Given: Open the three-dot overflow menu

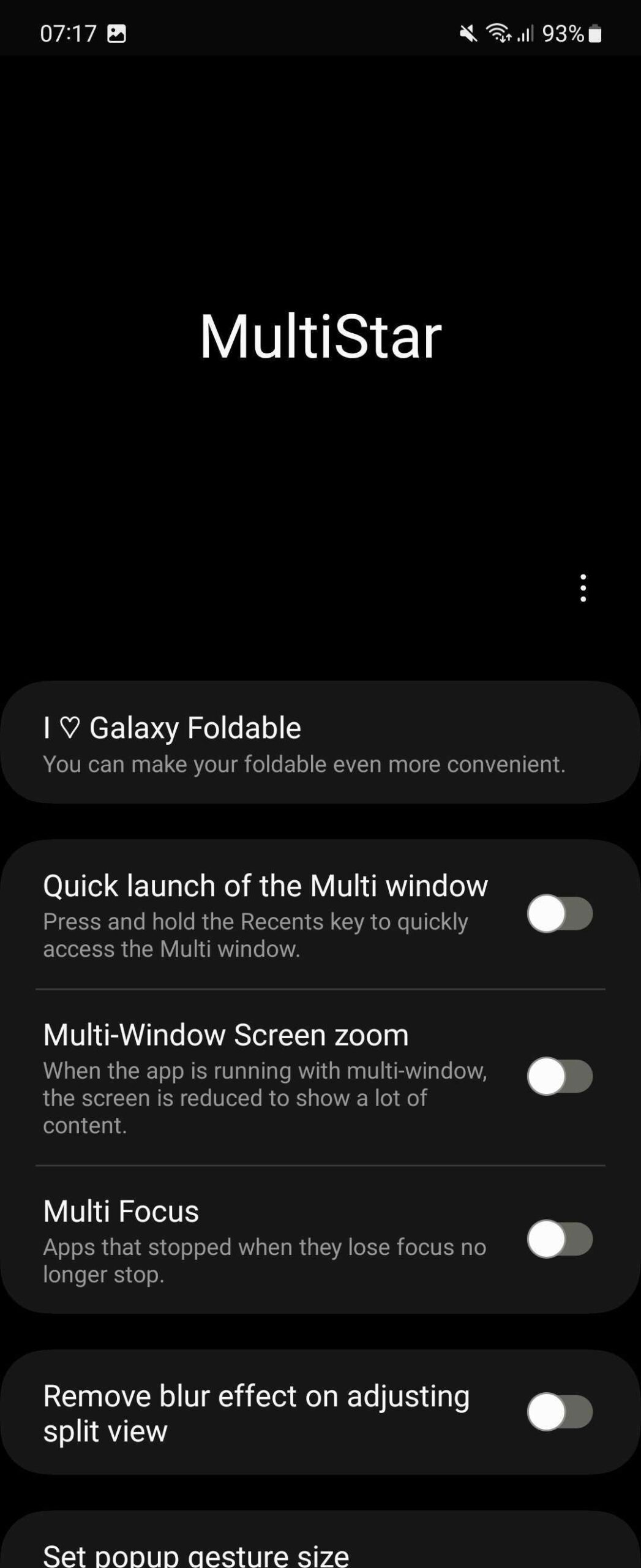Looking at the screenshot, I should [x=583, y=588].
